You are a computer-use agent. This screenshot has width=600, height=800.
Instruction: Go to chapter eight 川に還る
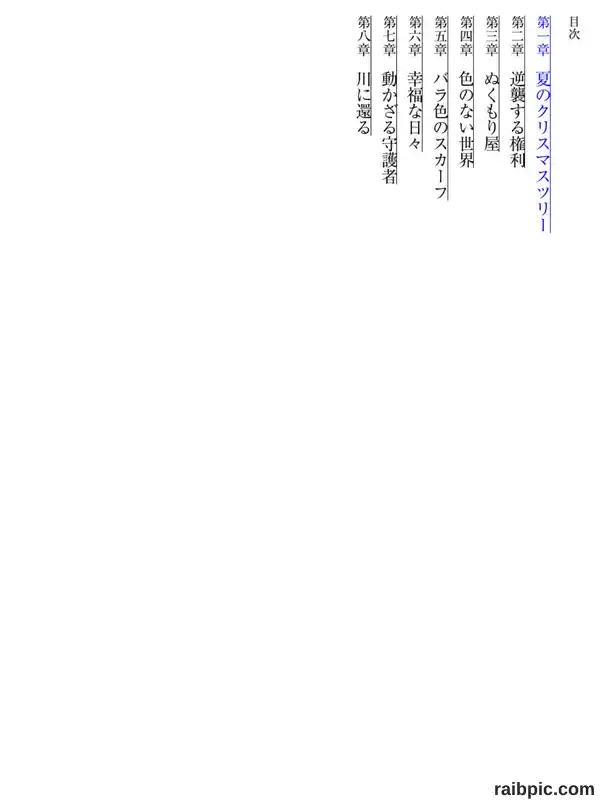click(x=364, y=76)
